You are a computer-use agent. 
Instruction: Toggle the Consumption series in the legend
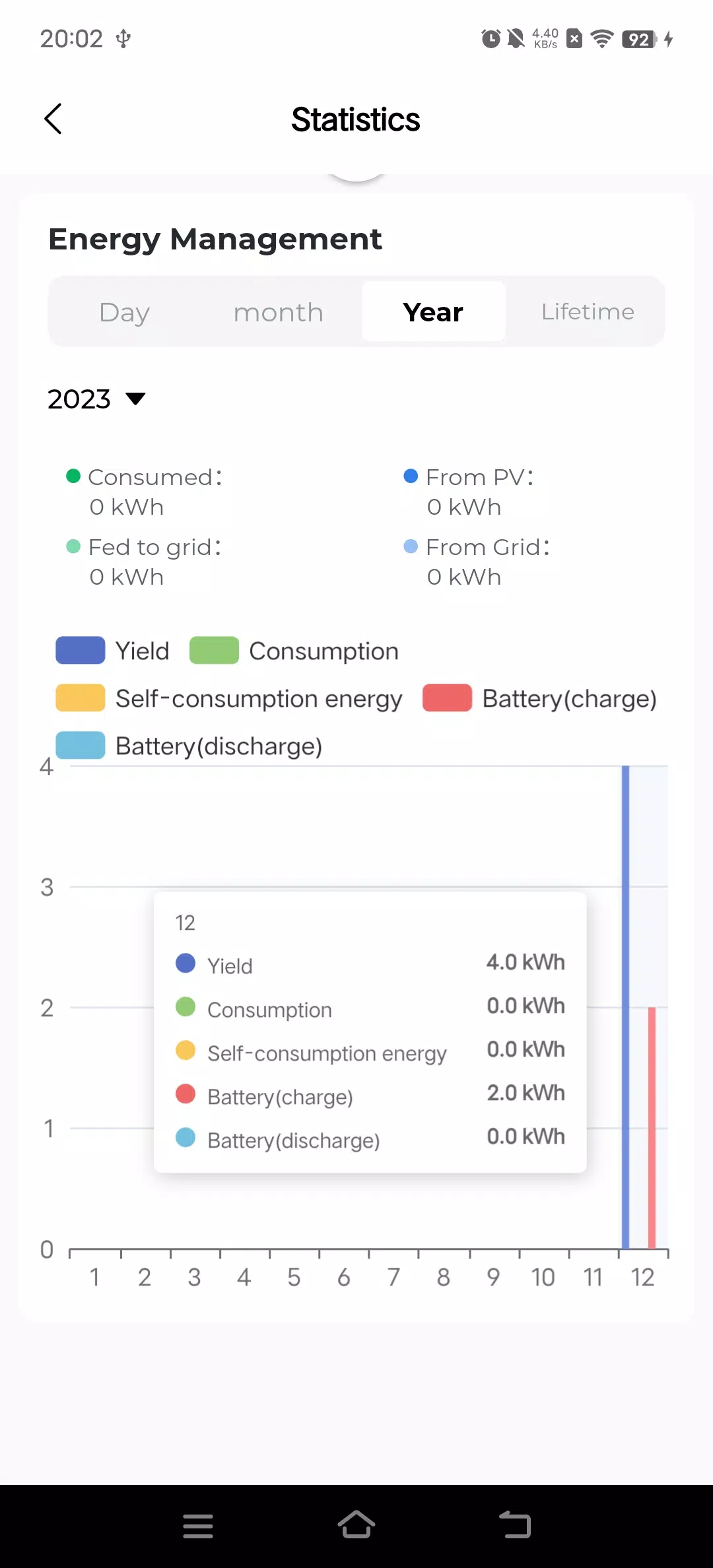(x=294, y=651)
